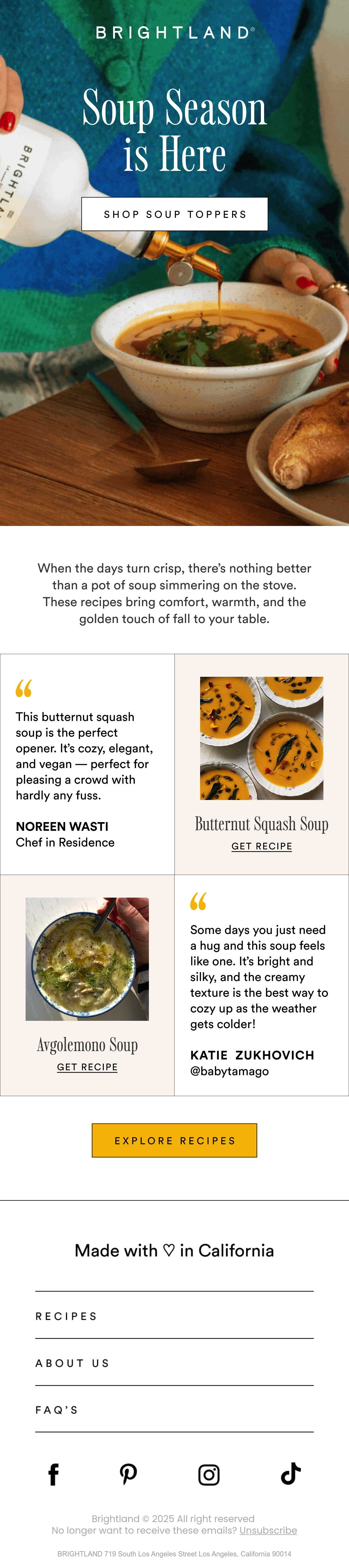
Task: Open the Recipes footer row
Action: (174, 1316)
